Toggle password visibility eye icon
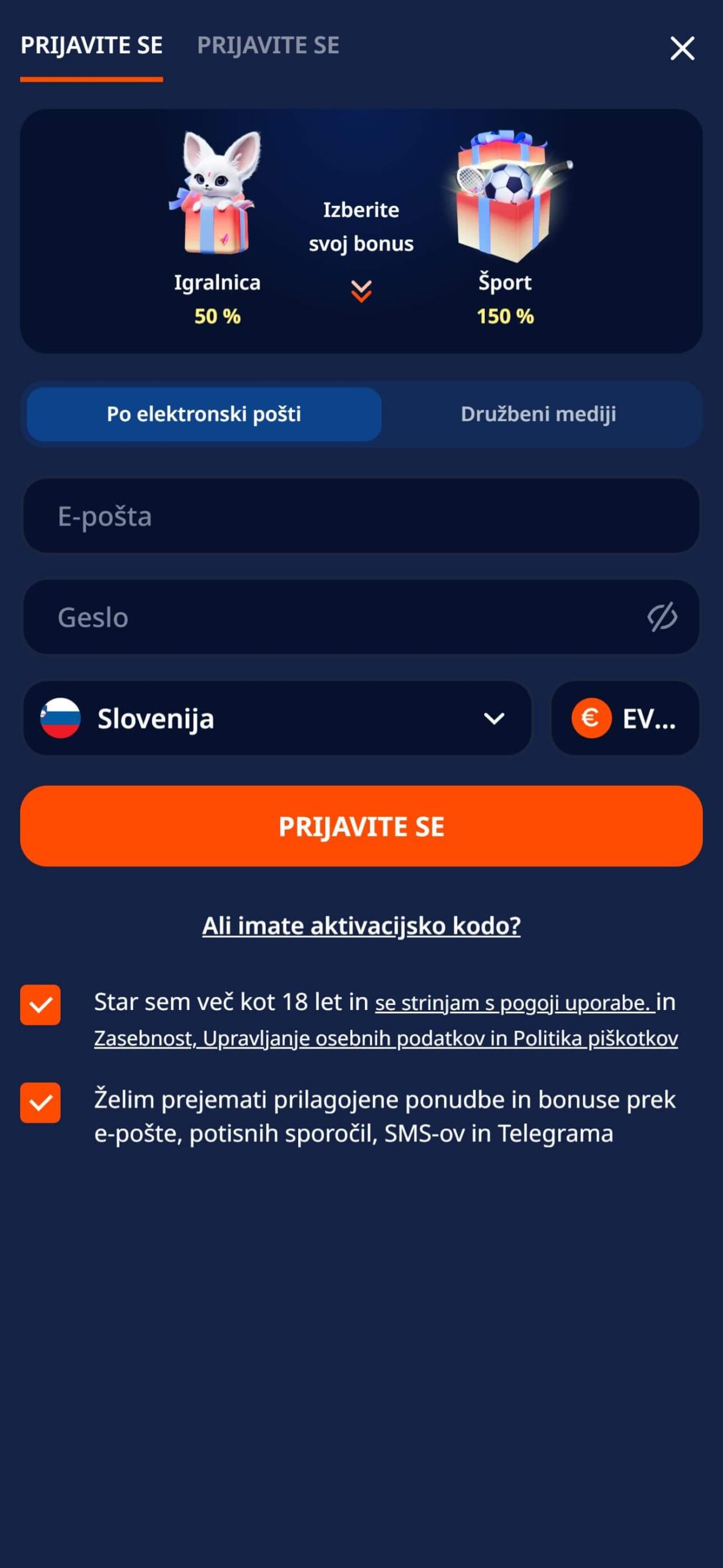The image size is (723, 1568). [x=662, y=617]
